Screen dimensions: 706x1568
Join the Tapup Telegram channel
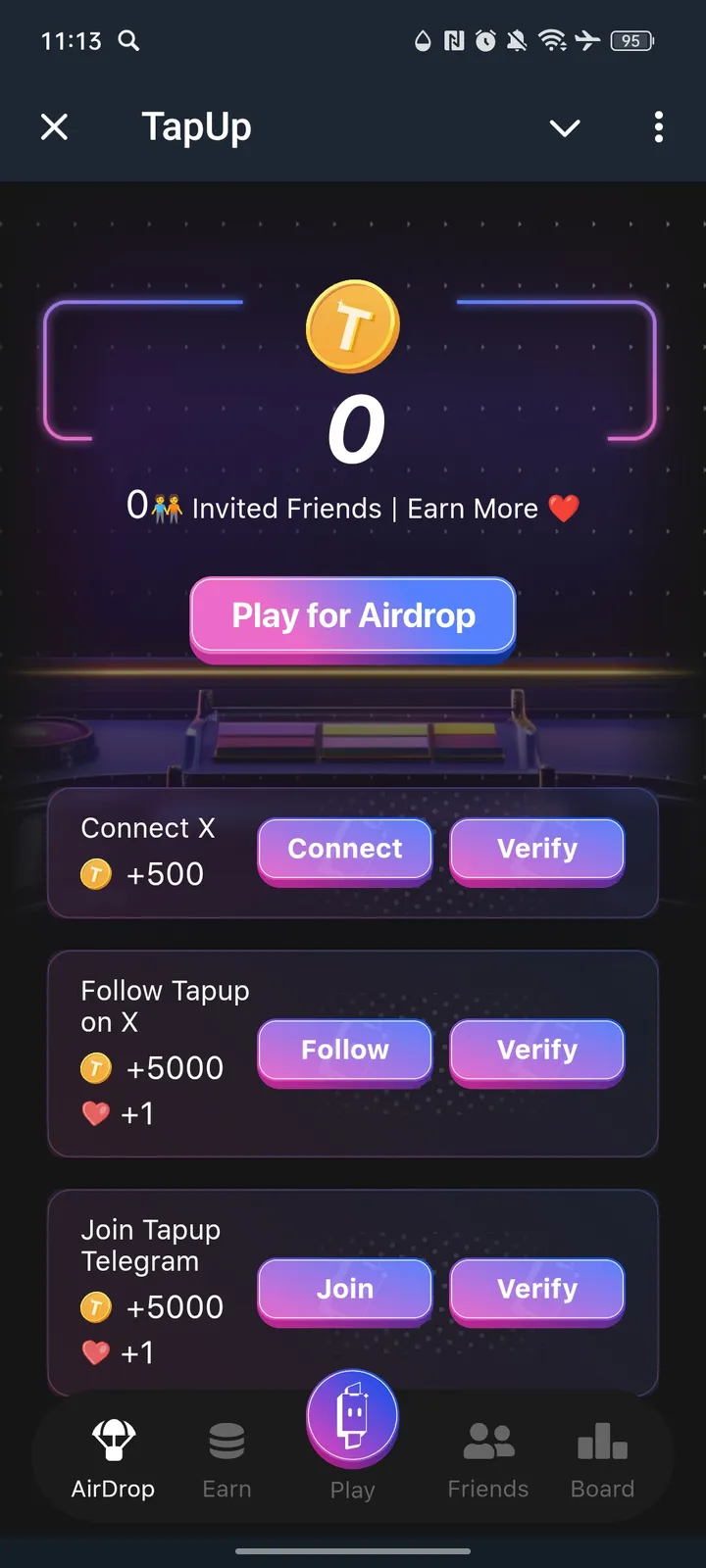(x=344, y=1289)
